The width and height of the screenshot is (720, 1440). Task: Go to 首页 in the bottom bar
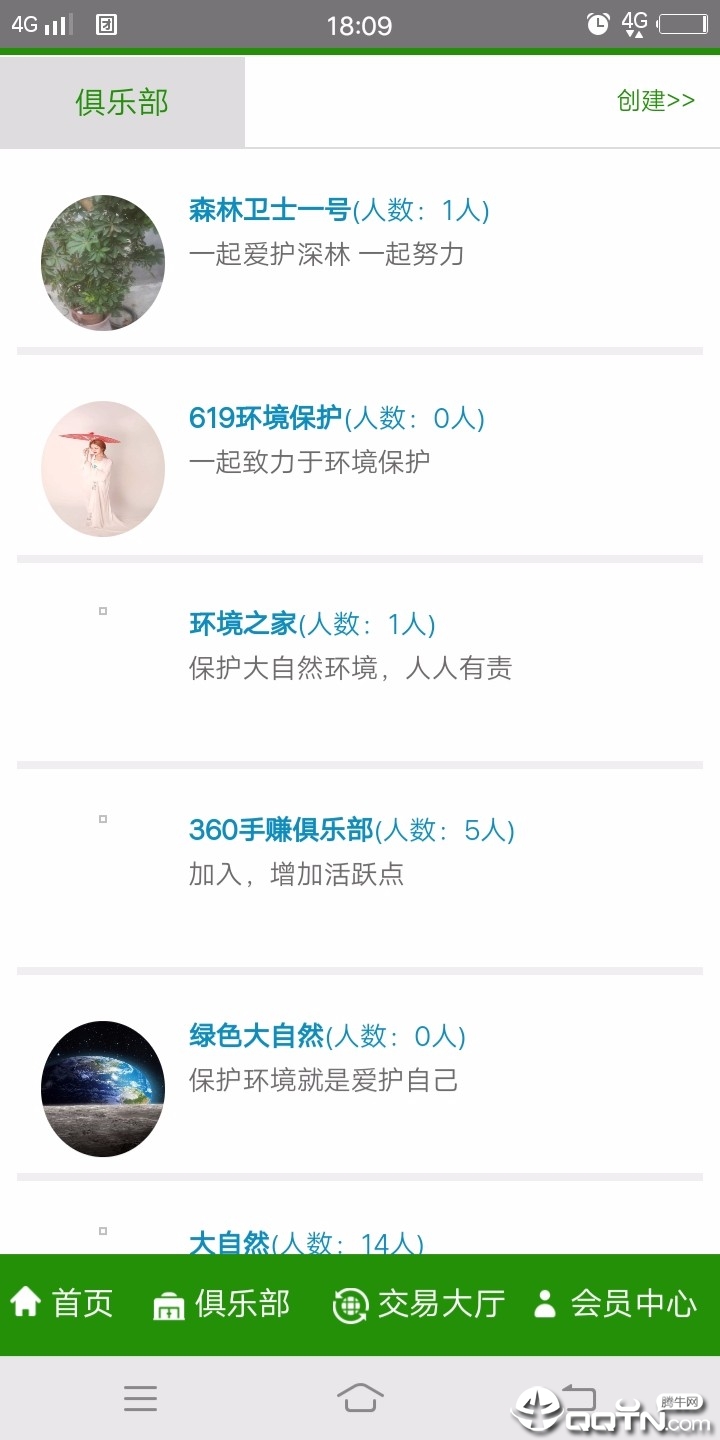click(x=62, y=1304)
